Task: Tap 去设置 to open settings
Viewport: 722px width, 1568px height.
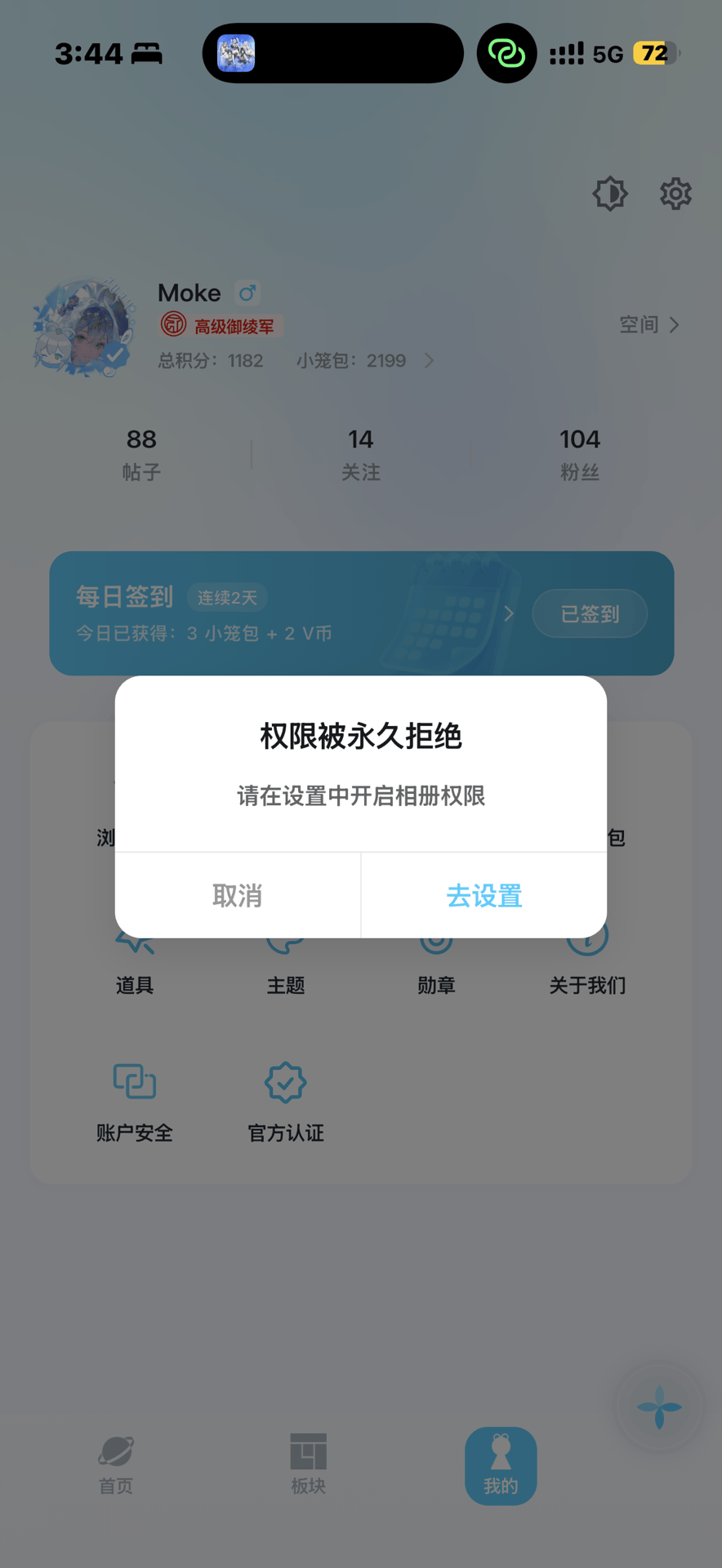Action: pos(483,896)
